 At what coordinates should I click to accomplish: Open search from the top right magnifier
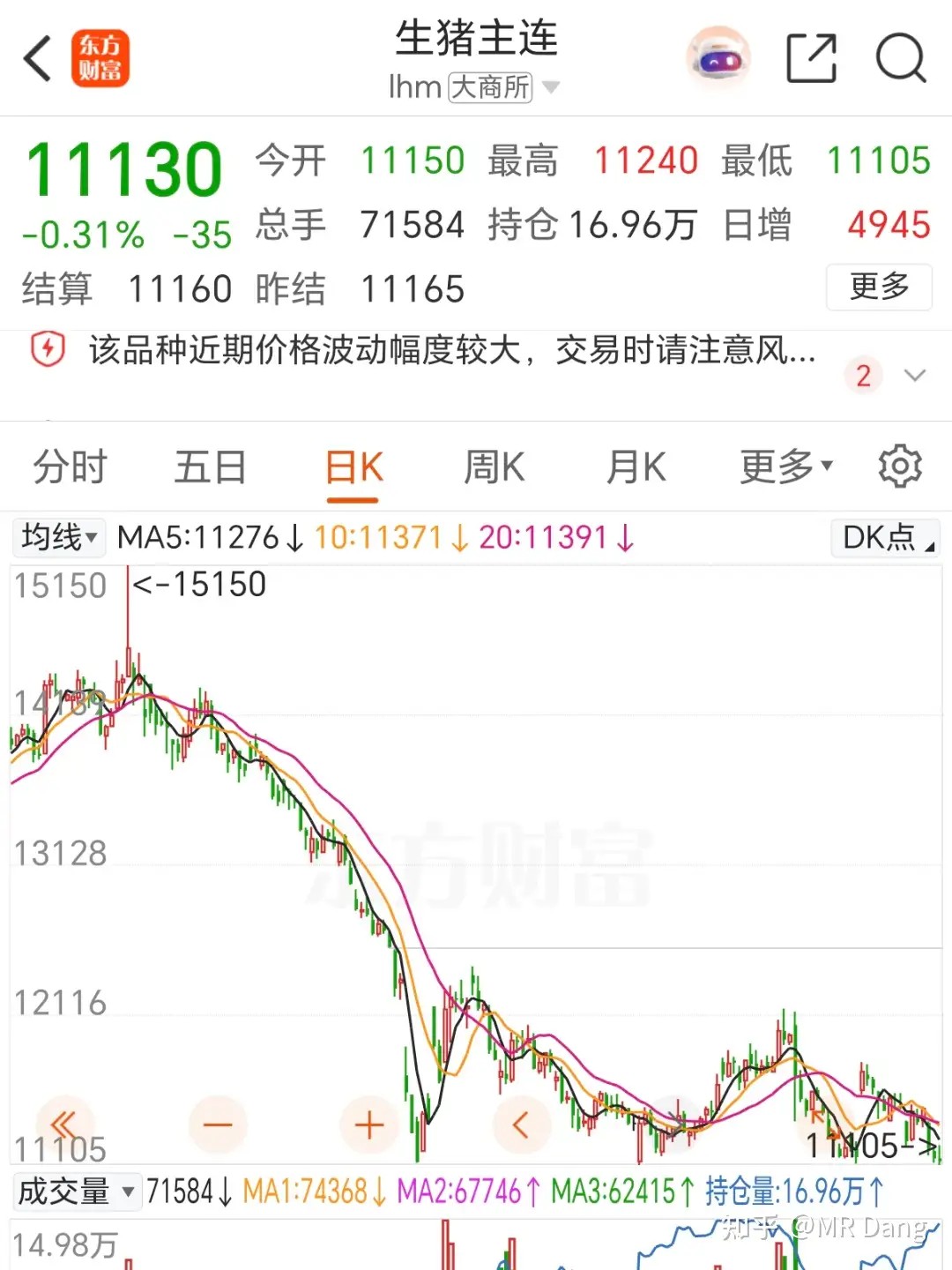901,57
